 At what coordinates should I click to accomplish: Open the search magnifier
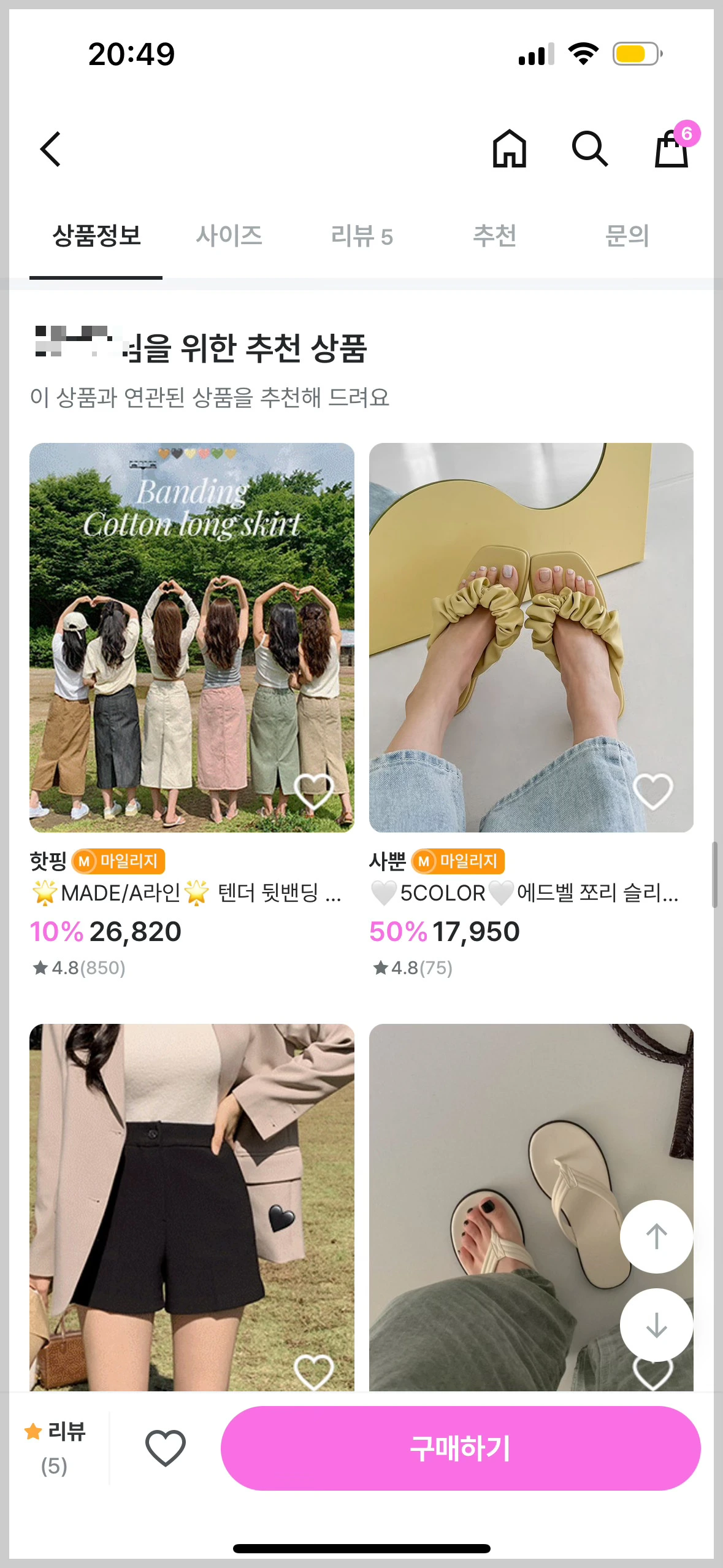click(x=589, y=149)
